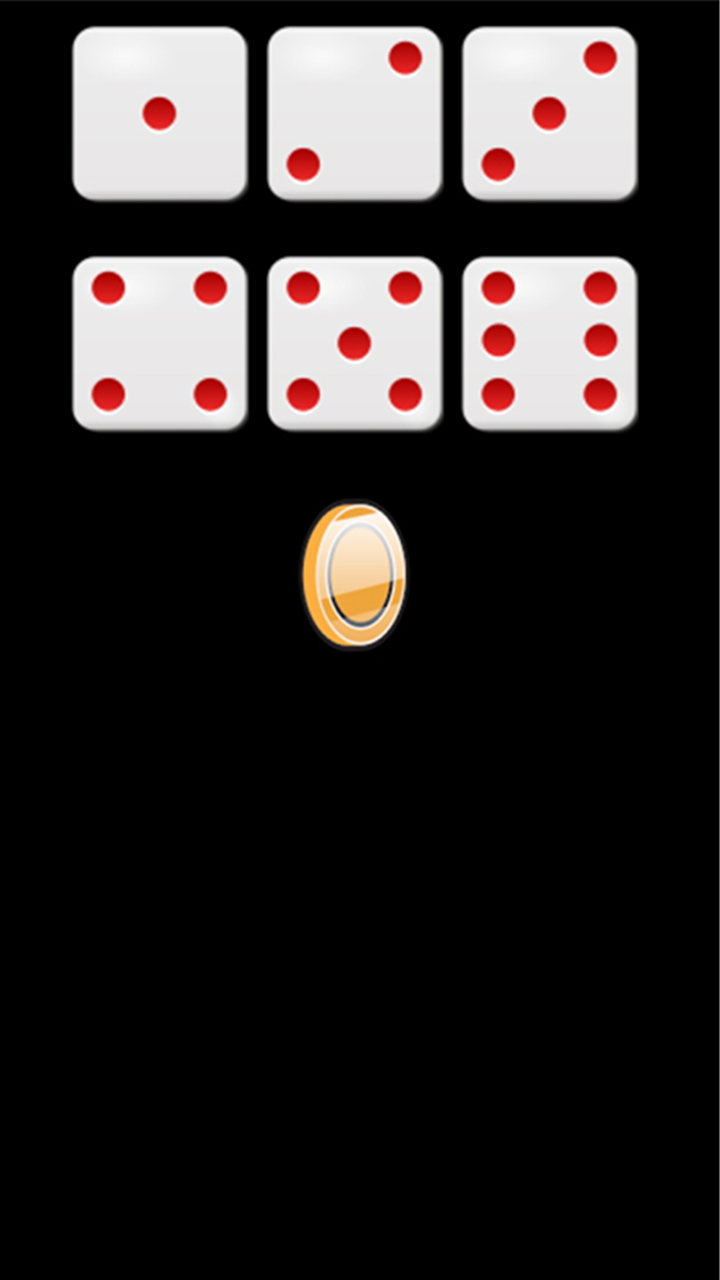Screen dimensions: 720x1280
Task: Pick the die showing three dots
Action: point(549,113)
